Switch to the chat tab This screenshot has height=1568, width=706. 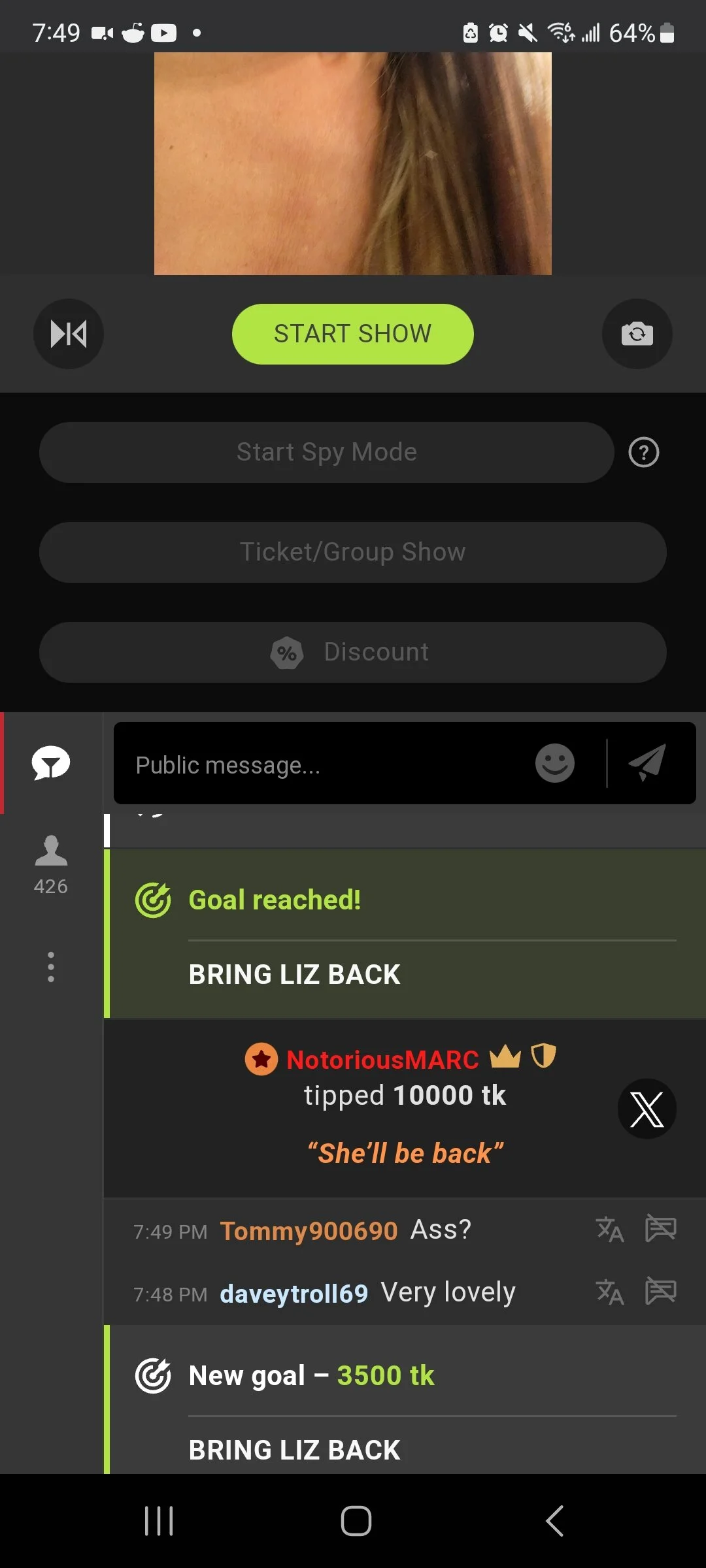click(x=51, y=763)
